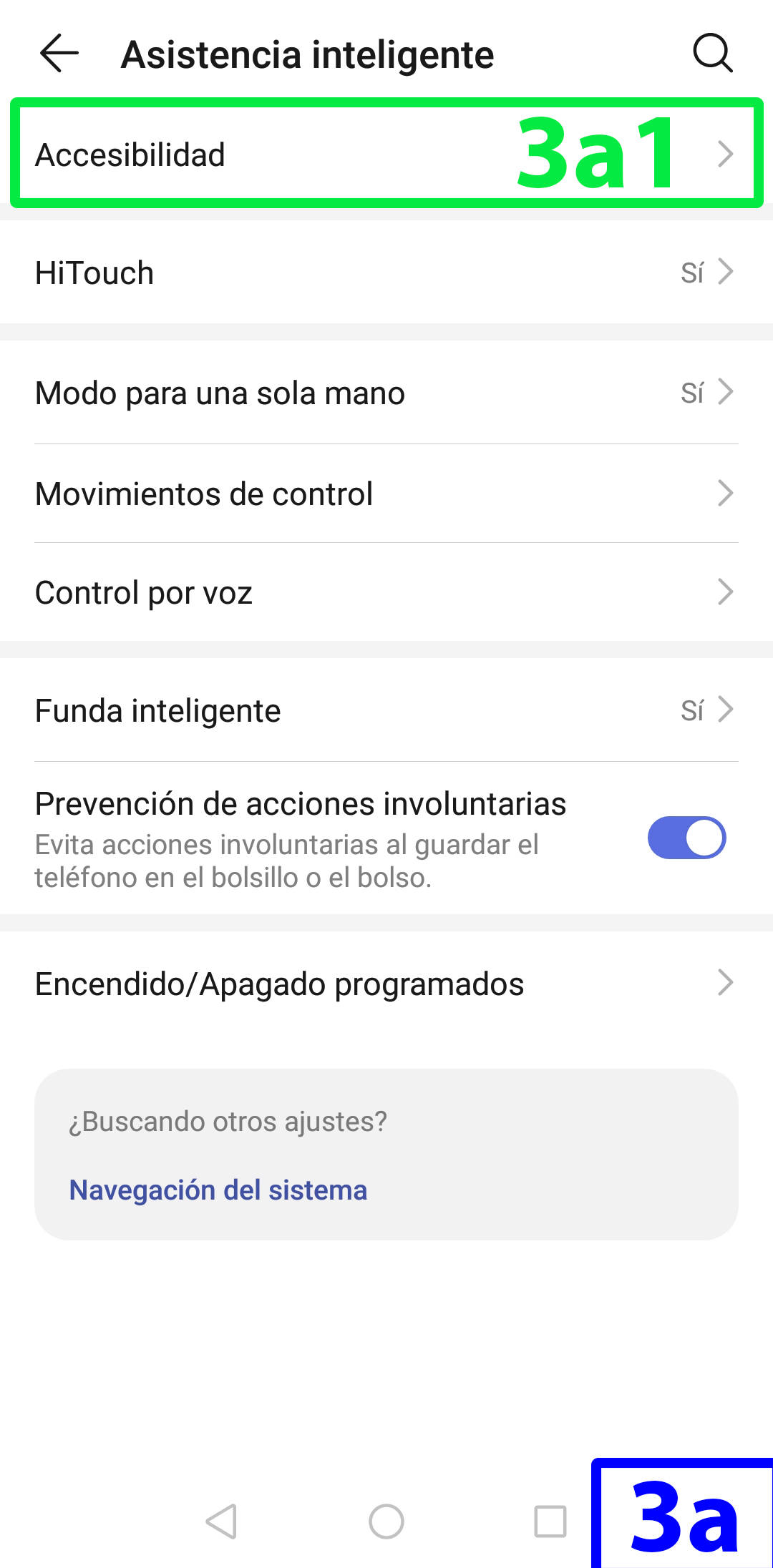The width and height of the screenshot is (773, 1568).
Task: Follow the Navegación del sistema link
Action: click(218, 1190)
